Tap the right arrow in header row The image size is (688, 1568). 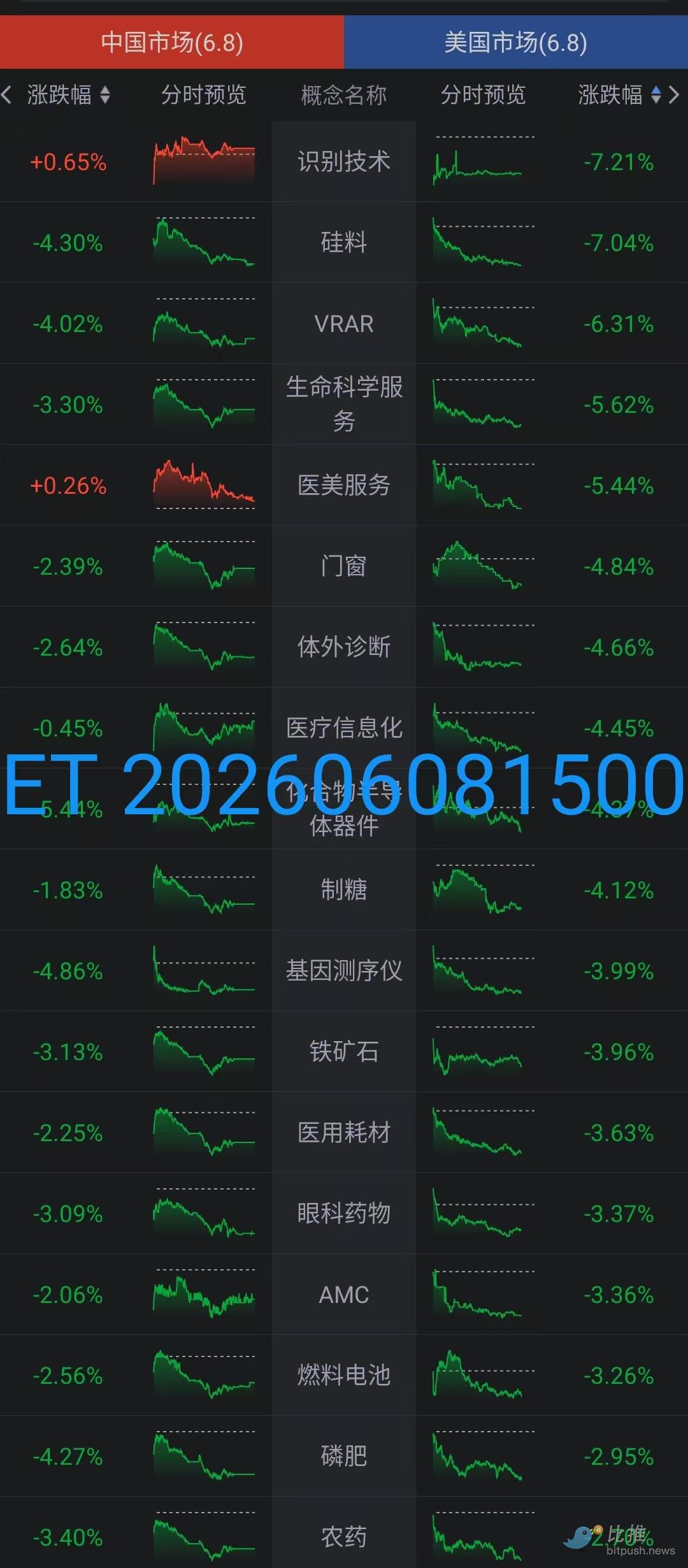pyautogui.click(x=674, y=95)
